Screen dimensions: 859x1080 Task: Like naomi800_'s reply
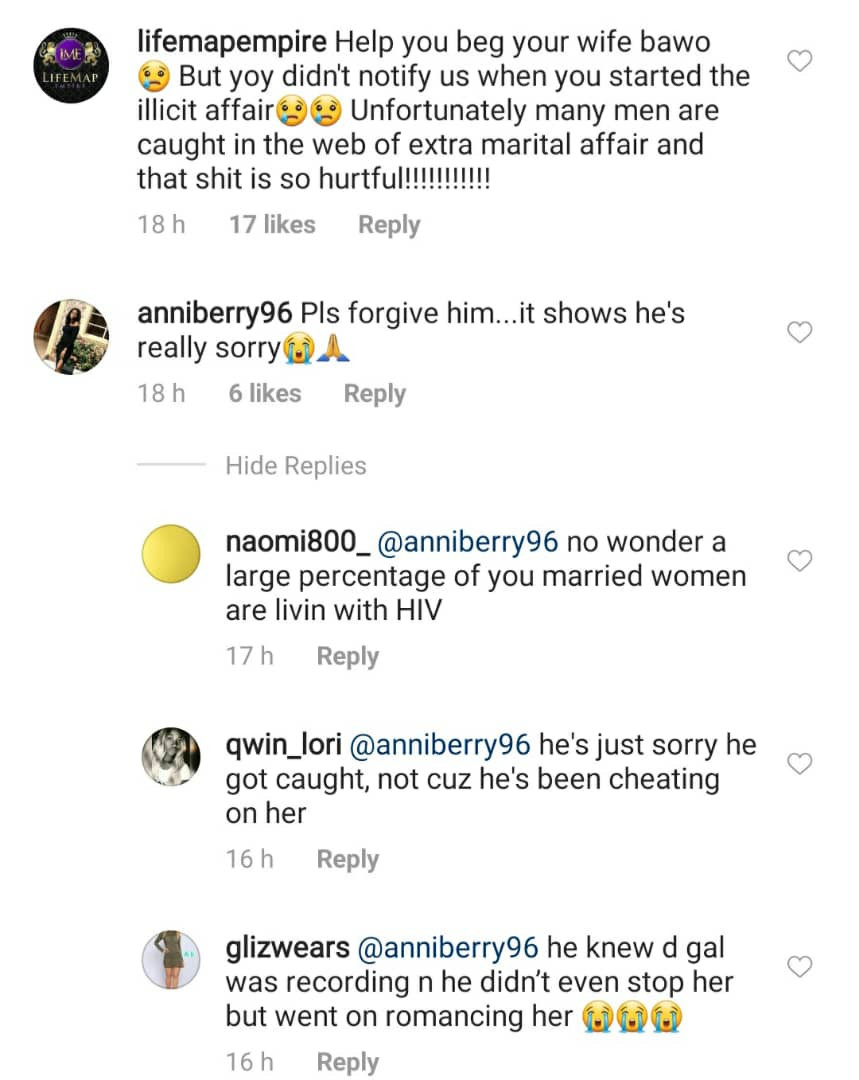pyautogui.click(x=799, y=562)
